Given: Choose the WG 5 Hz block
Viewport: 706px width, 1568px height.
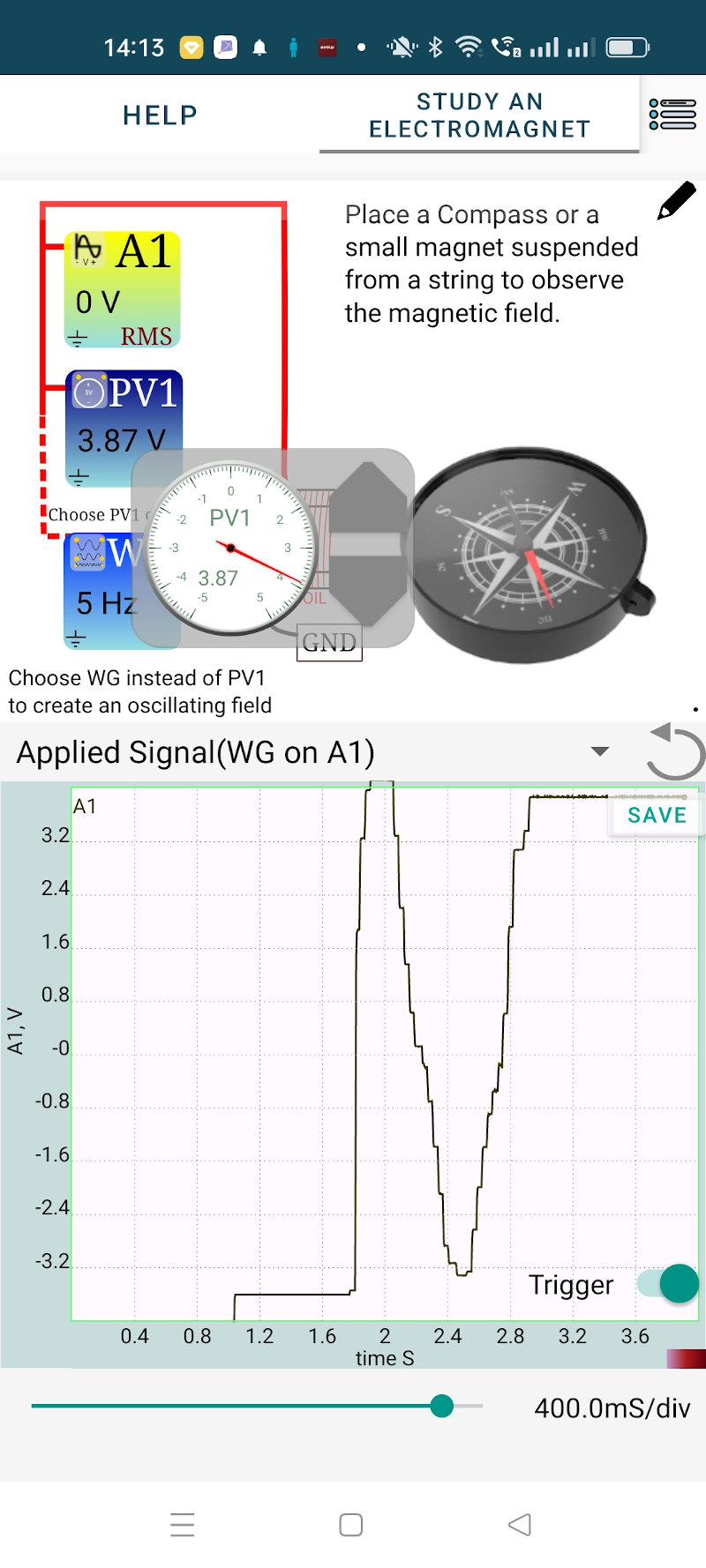Looking at the screenshot, I should pyautogui.click(x=97, y=591).
